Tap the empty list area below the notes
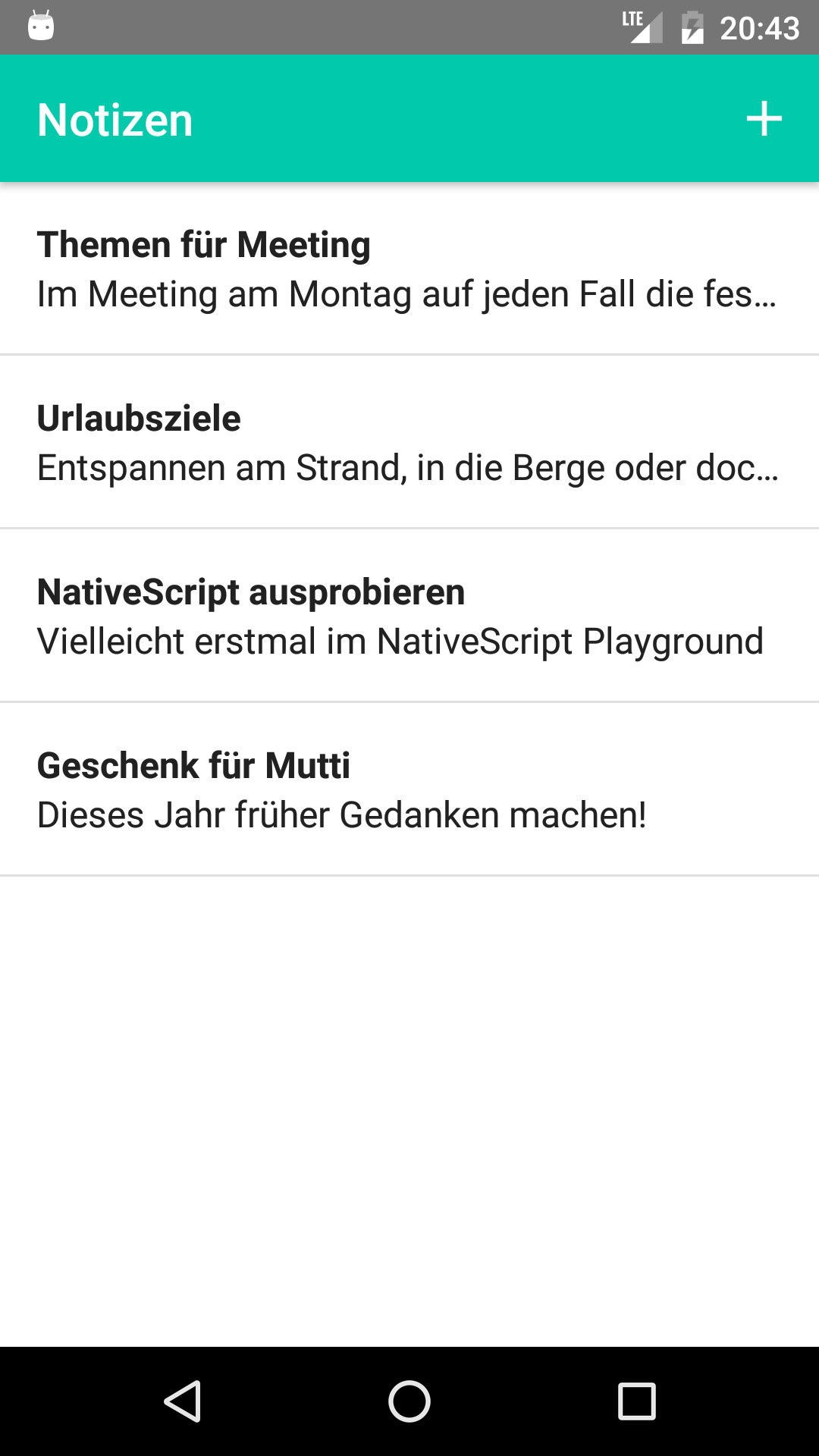819x1456 pixels. pyautogui.click(x=409, y=1100)
